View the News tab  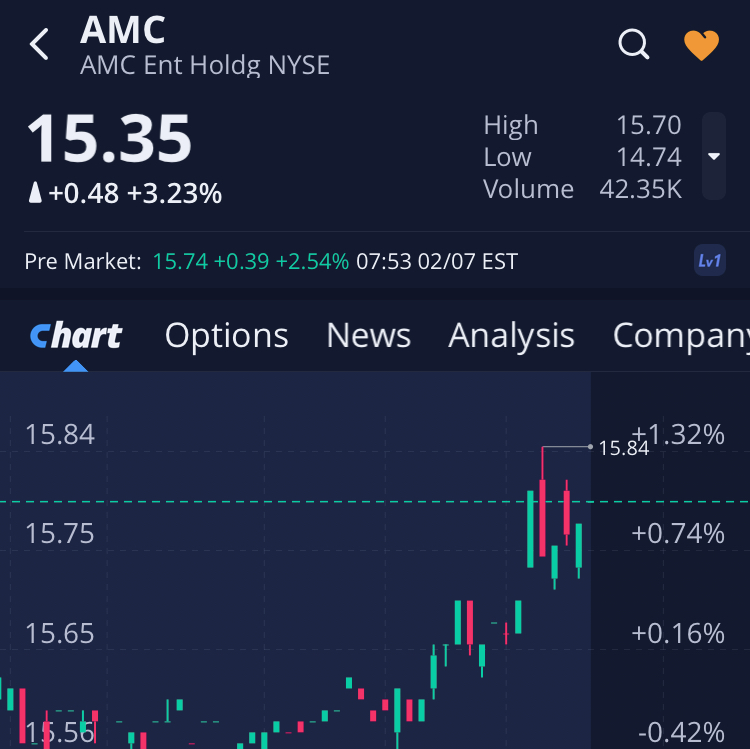tap(368, 336)
